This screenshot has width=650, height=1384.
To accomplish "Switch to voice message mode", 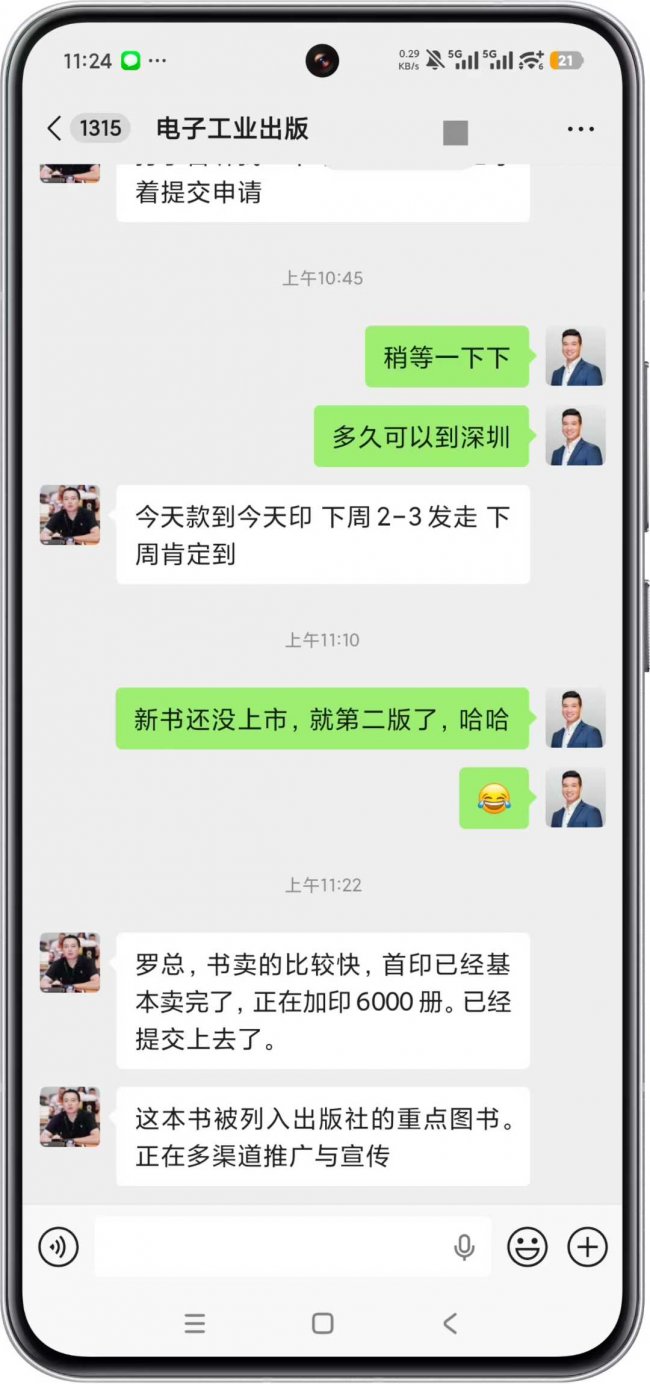I will pos(58,1247).
